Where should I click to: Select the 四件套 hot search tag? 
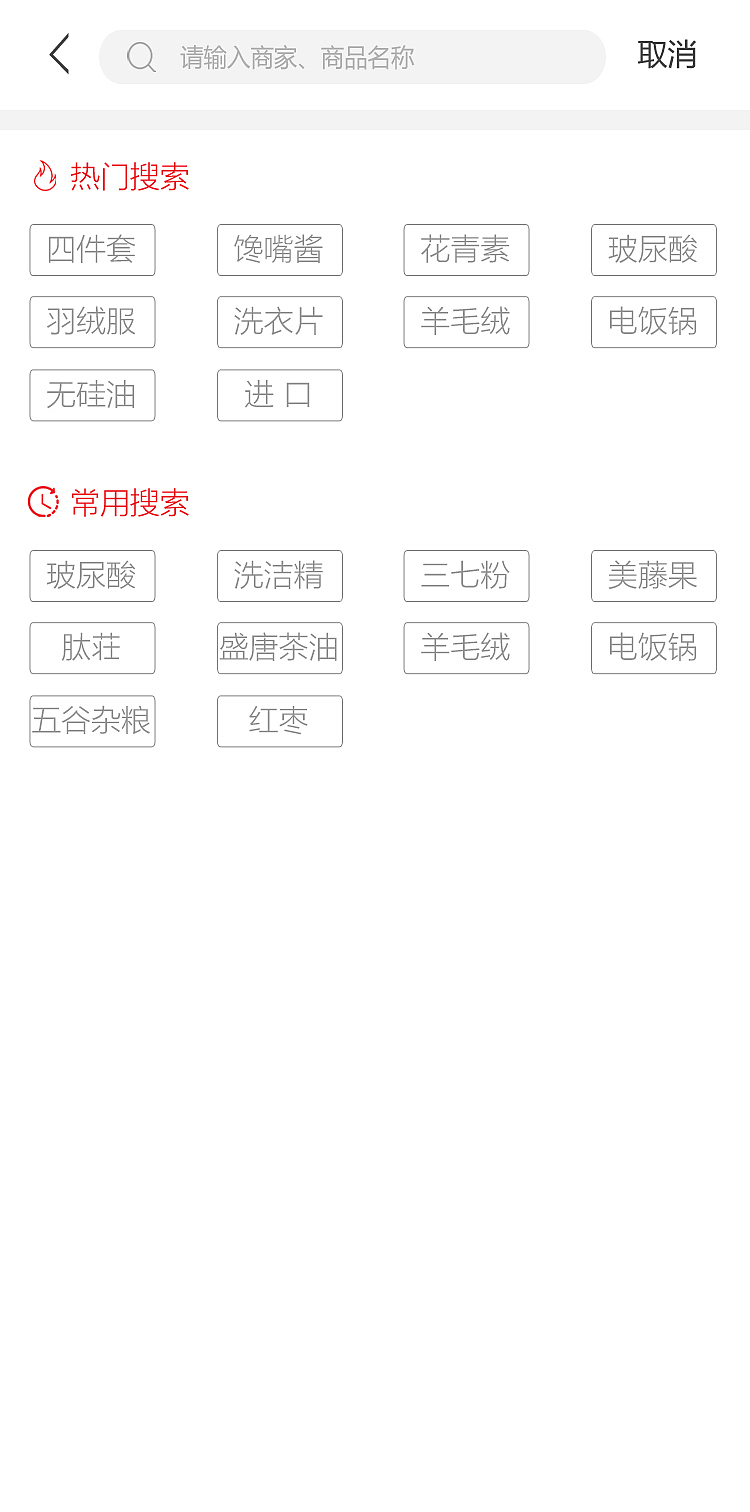[x=92, y=250]
